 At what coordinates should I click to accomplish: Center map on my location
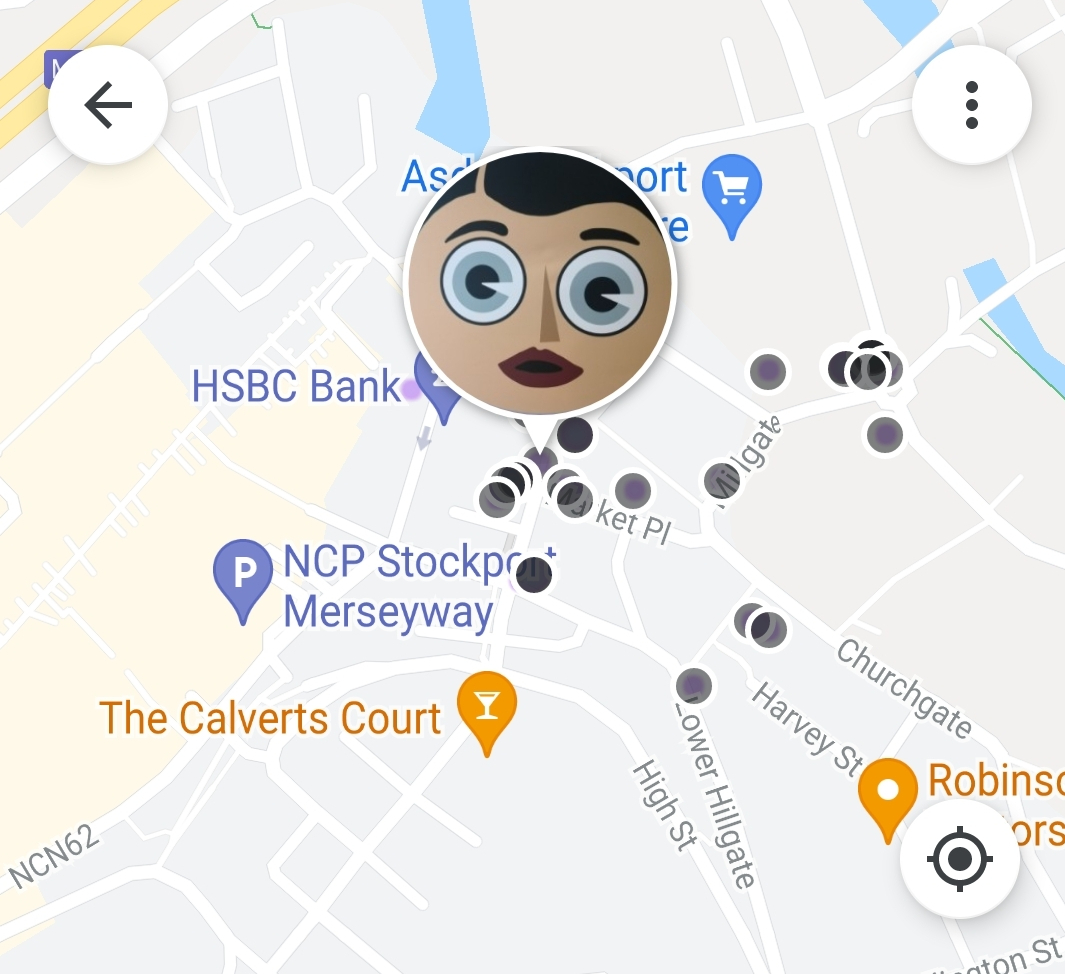tap(959, 858)
